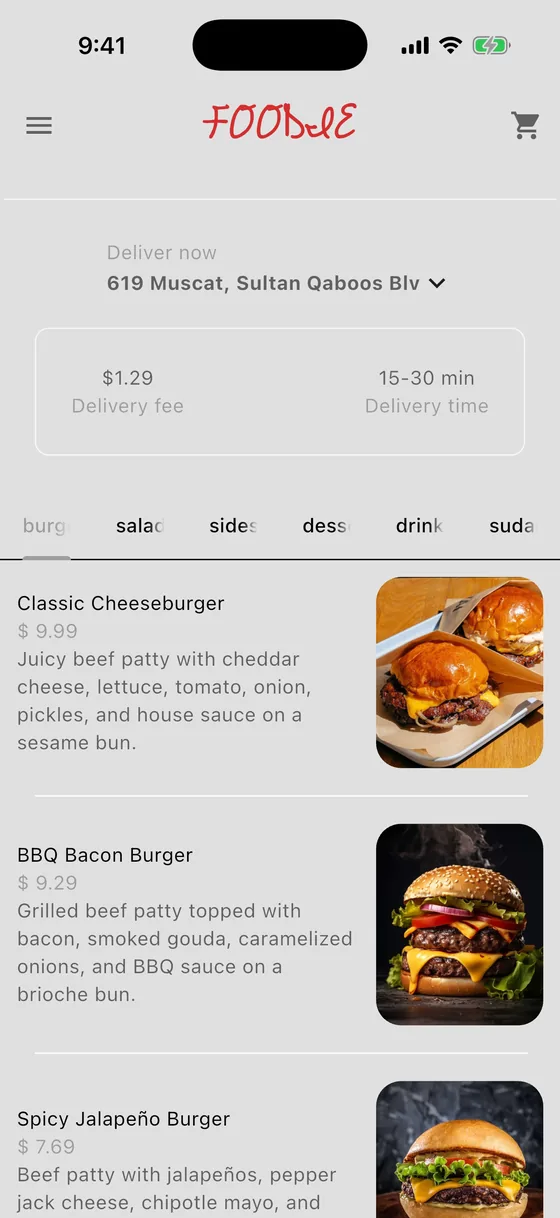Open the hamburger drawer menu
This screenshot has height=1218, width=560.
click(39, 126)
